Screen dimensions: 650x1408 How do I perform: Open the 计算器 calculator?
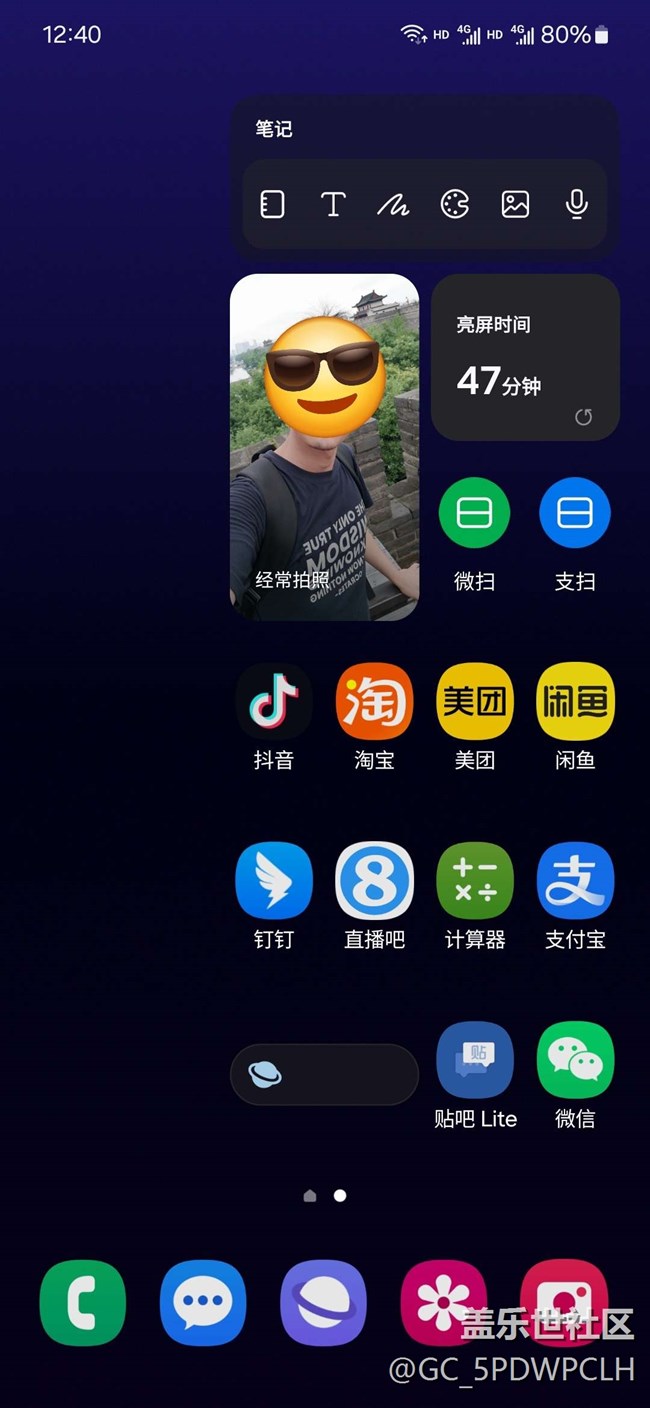pos(475,881)
